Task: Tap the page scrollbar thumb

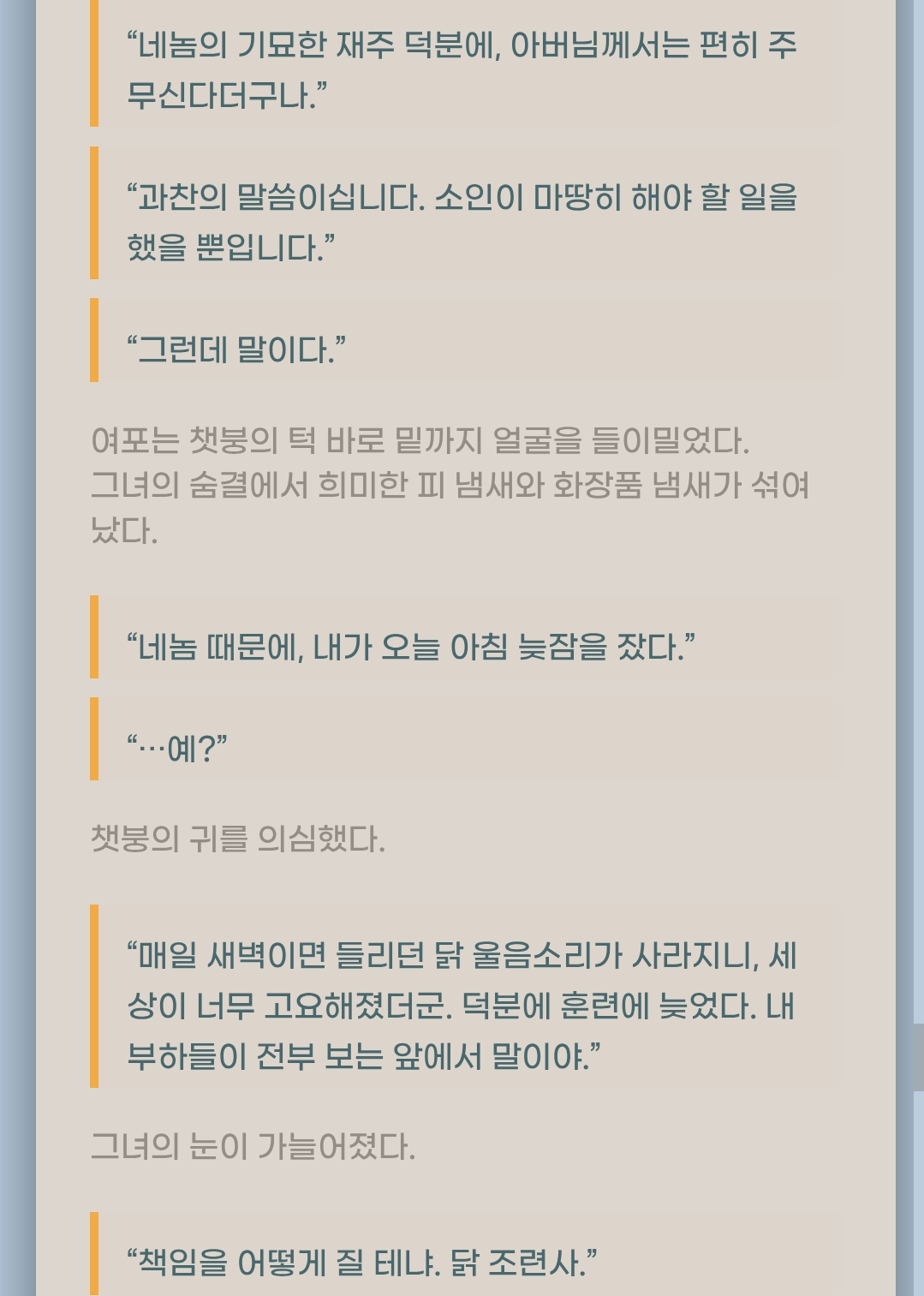Action: tap(919, 1056)
